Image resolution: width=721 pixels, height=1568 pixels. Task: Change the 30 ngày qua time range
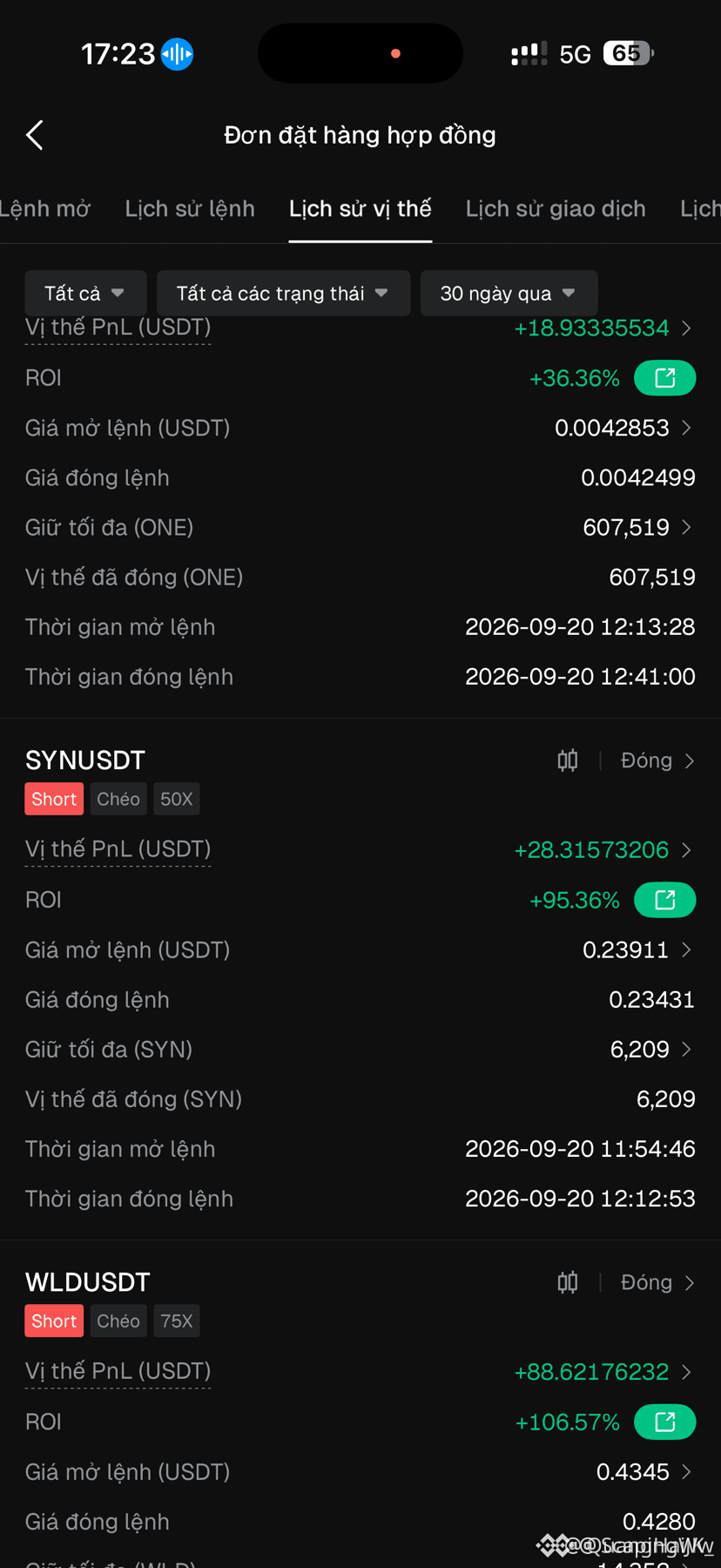(509, 294)
